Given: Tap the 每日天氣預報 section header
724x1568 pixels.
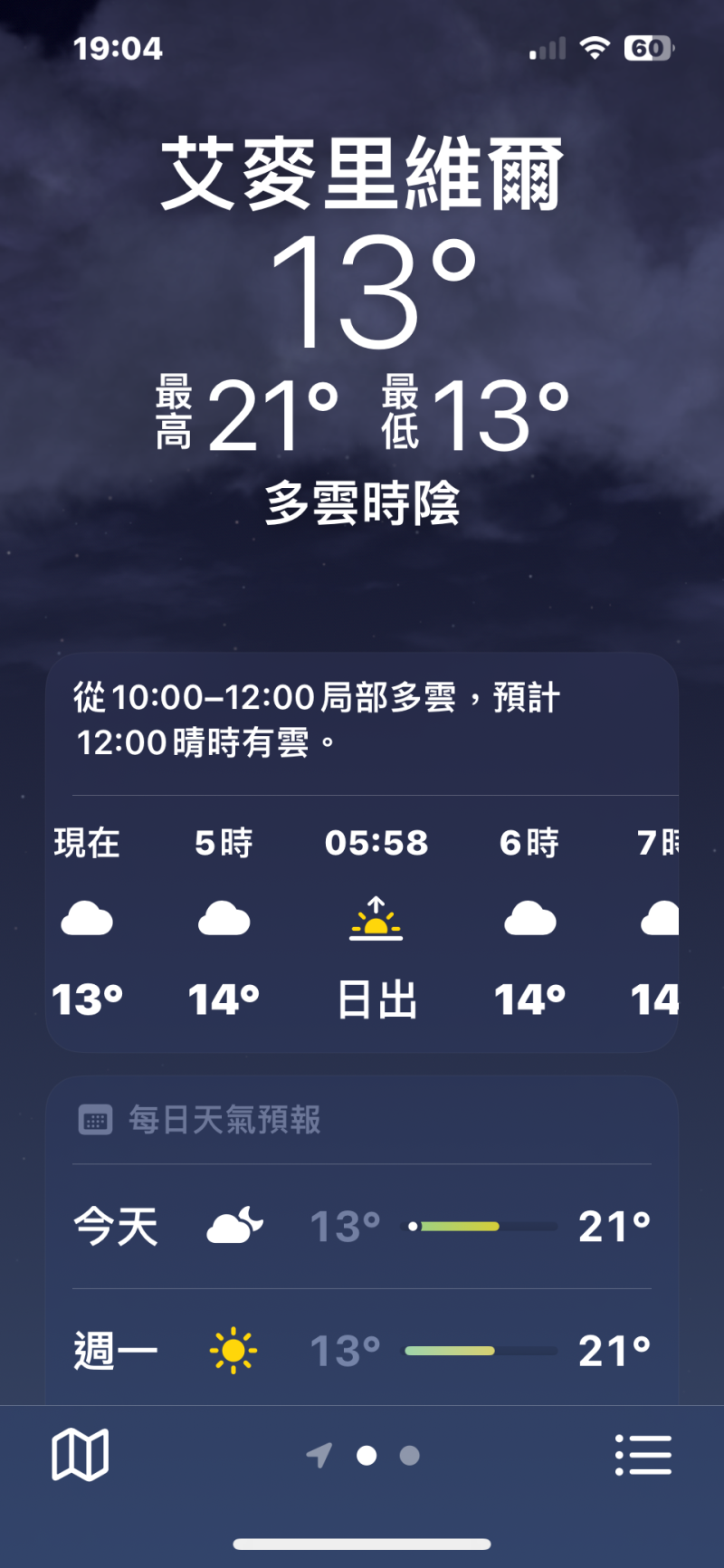Looking at the screenshot, I should (x=224, y=1119).
